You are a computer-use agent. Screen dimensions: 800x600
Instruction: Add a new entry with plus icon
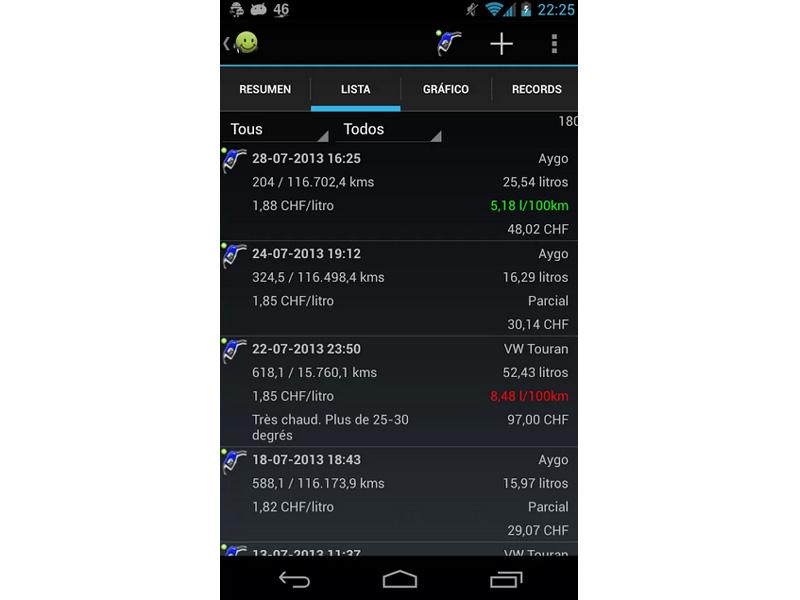(501, 43)
